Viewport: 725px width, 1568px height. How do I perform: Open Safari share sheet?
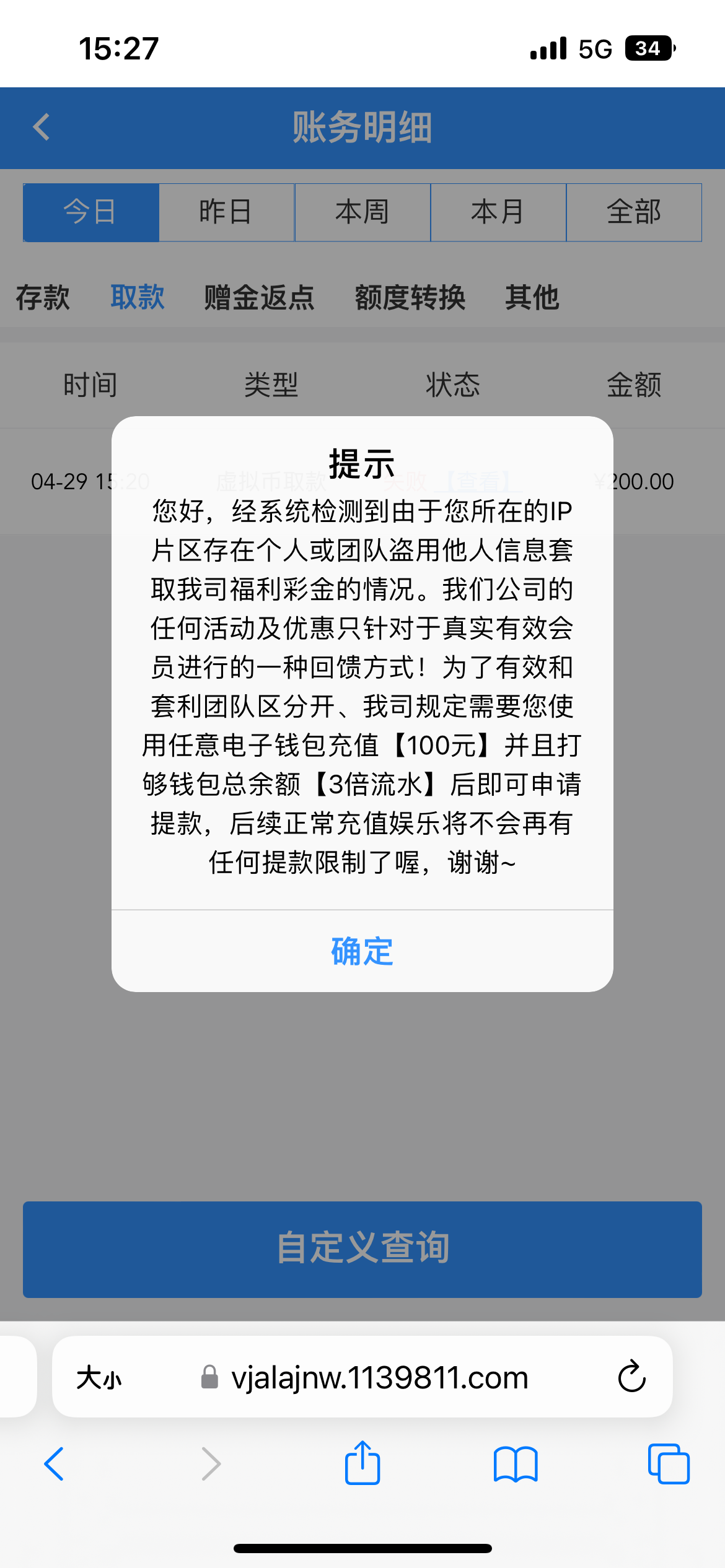[x=362, y=1464]
